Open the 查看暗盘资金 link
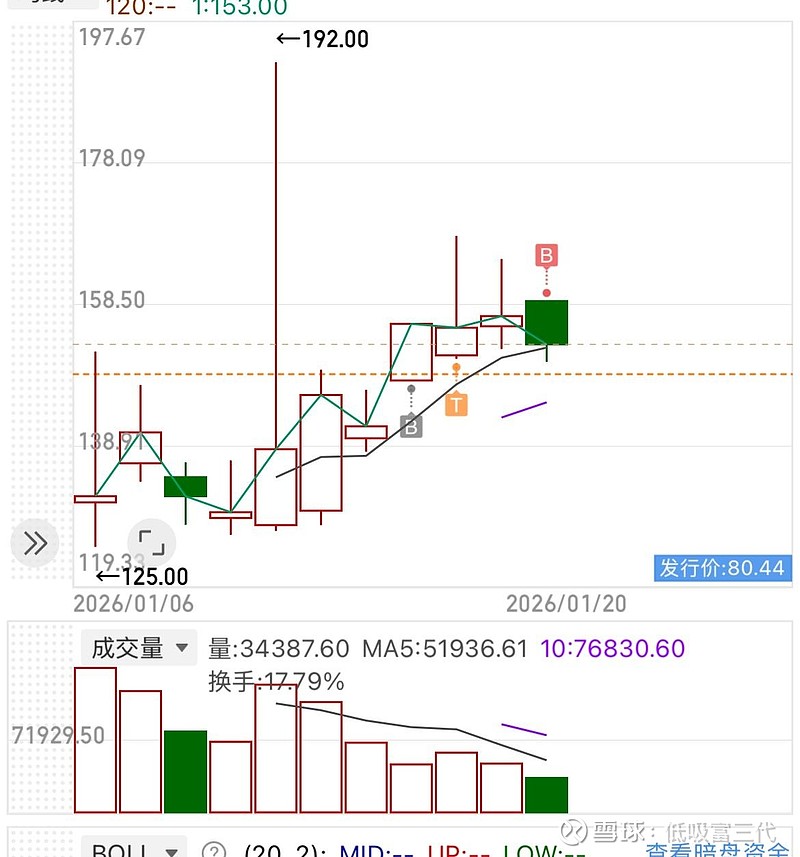This screenshot has width=800, height=857. pyautogui.click(x=716, y=850)
